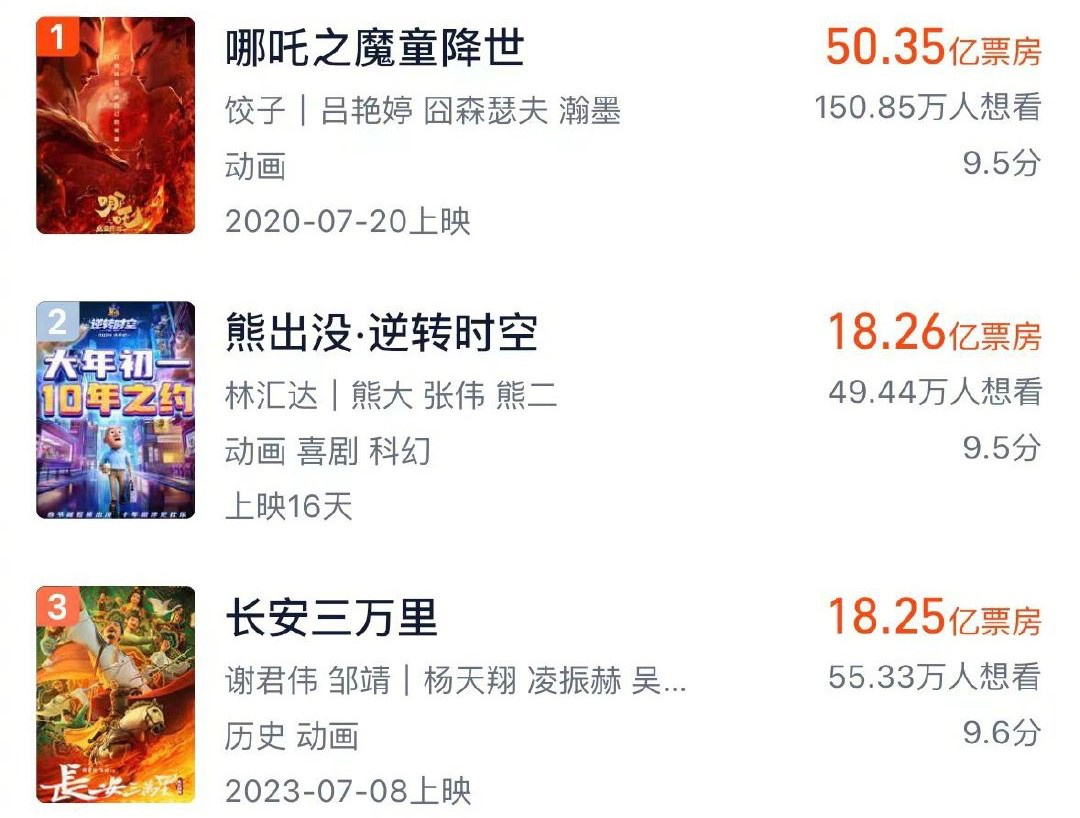The image size is (1080, 818).
Task: Open the 熊出没·逆转时空 movie entry
Action: (x=382, y=333)
